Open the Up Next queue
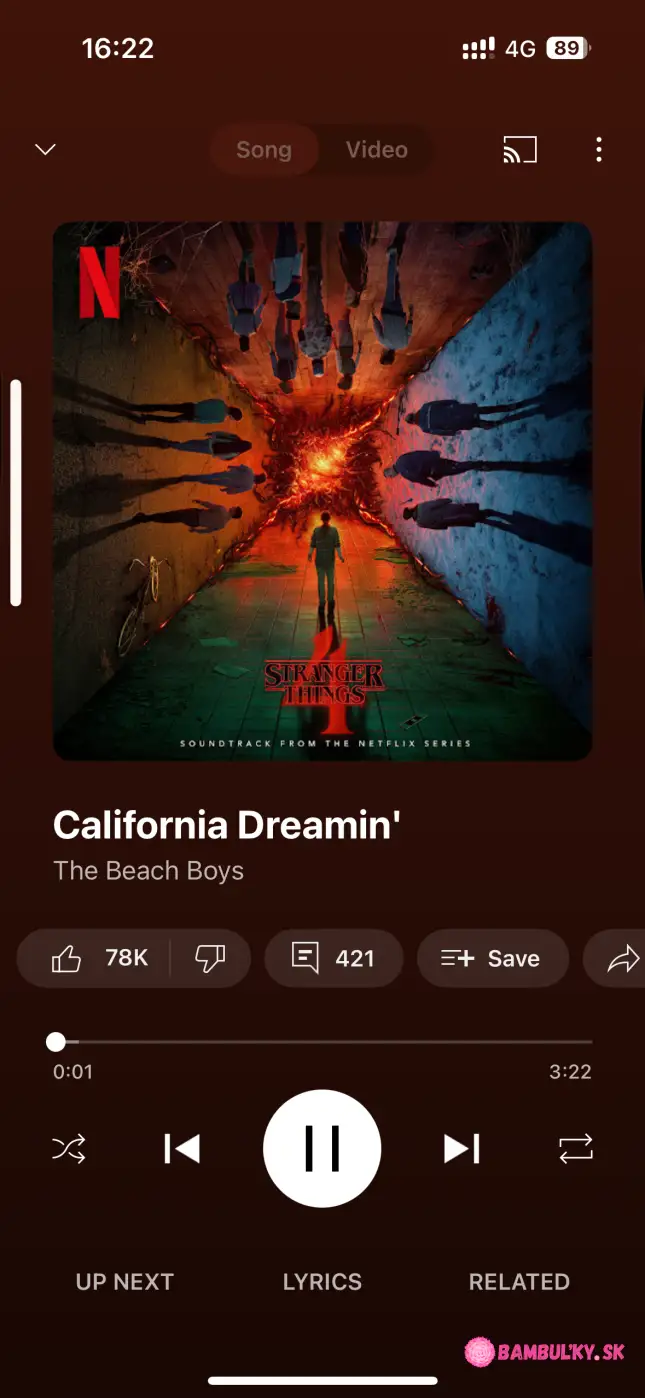This screenshot has height=1398, width=645. [x=125, y=1282]
